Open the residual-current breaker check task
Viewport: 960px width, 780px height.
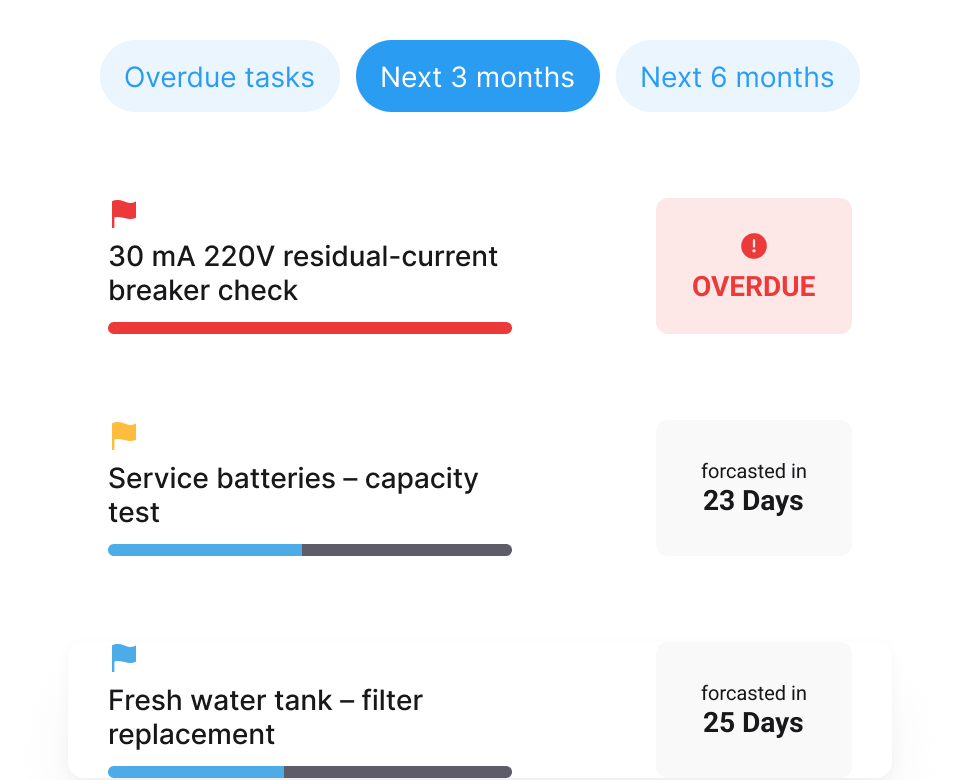coord(303,273)
